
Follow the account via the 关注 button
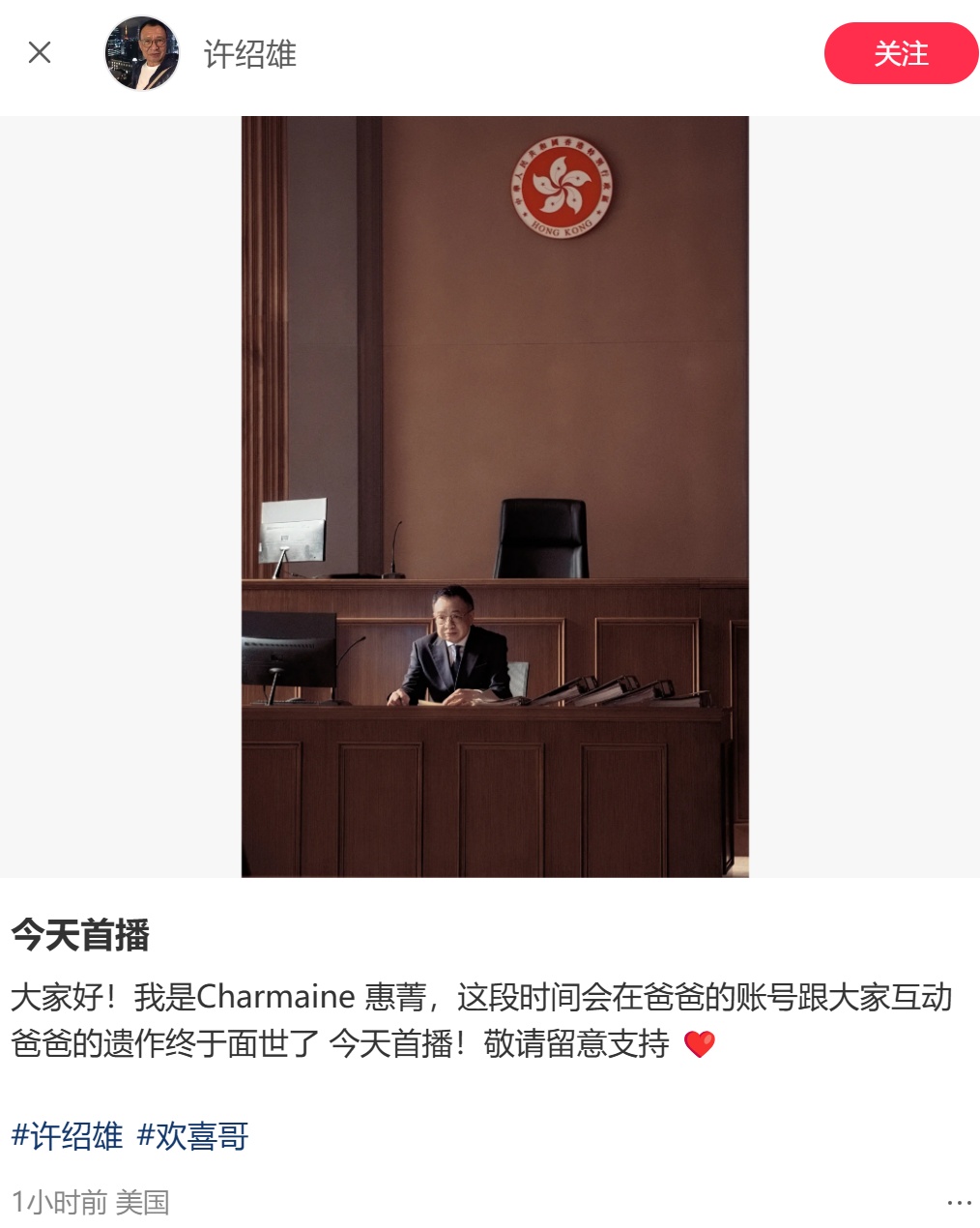point(901,55)
